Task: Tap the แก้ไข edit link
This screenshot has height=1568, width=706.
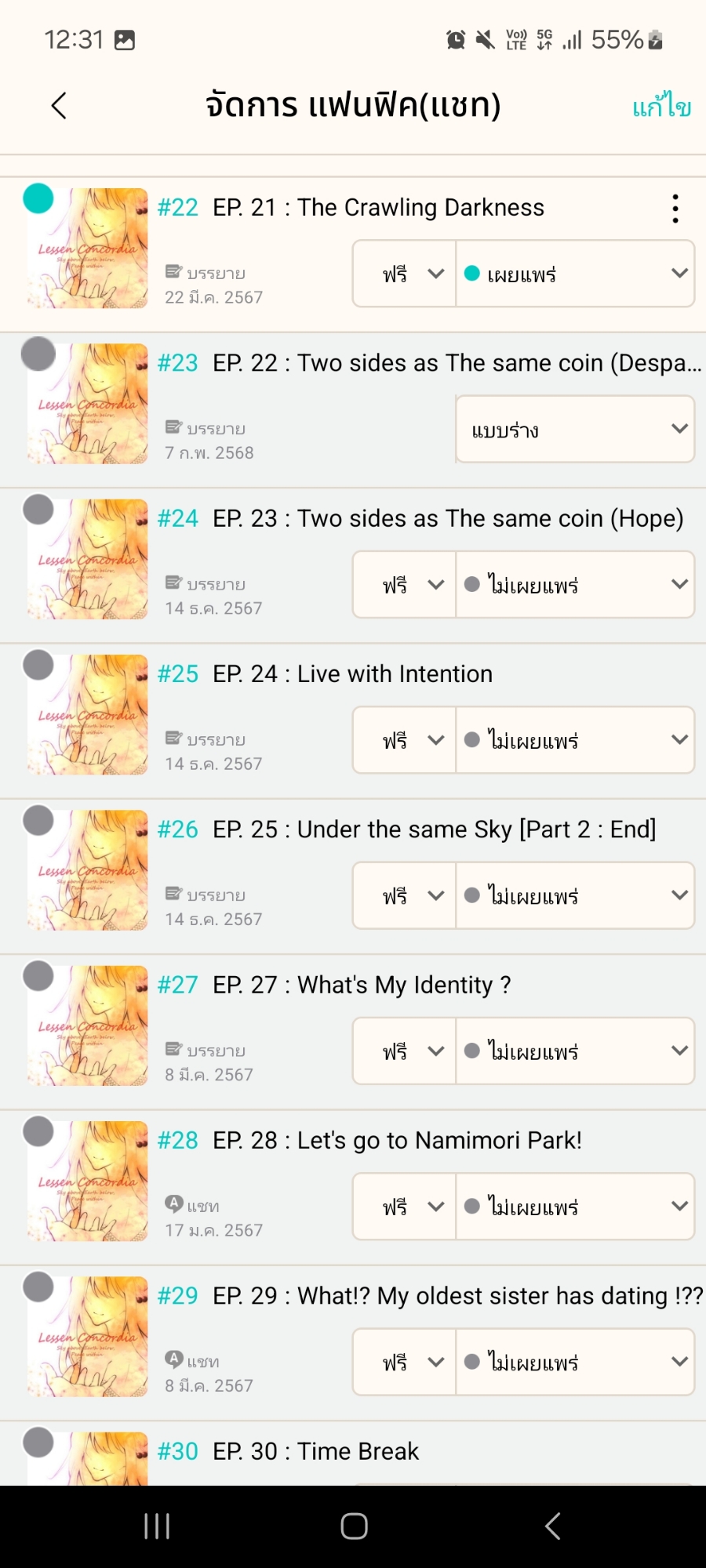Action: click(x=661, y=106)
